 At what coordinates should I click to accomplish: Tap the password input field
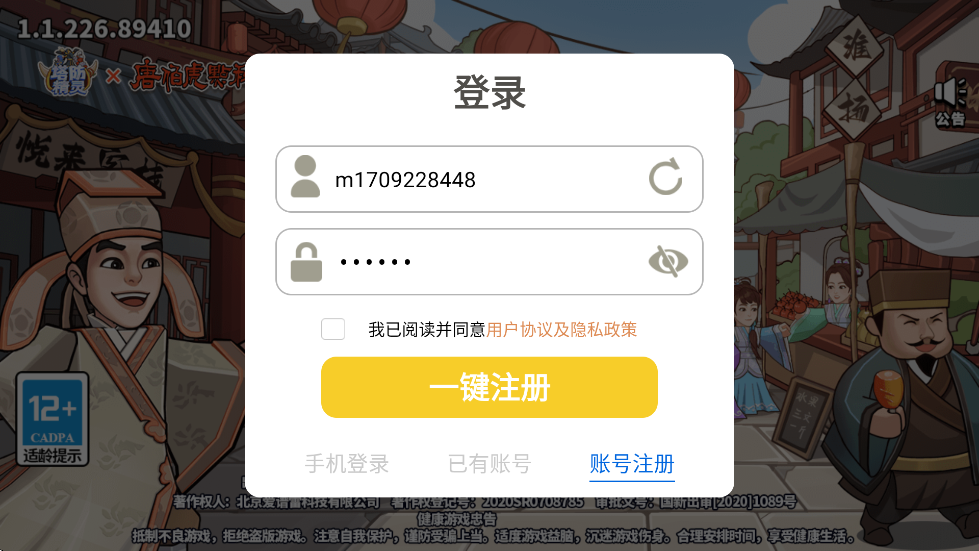(480, 262)
